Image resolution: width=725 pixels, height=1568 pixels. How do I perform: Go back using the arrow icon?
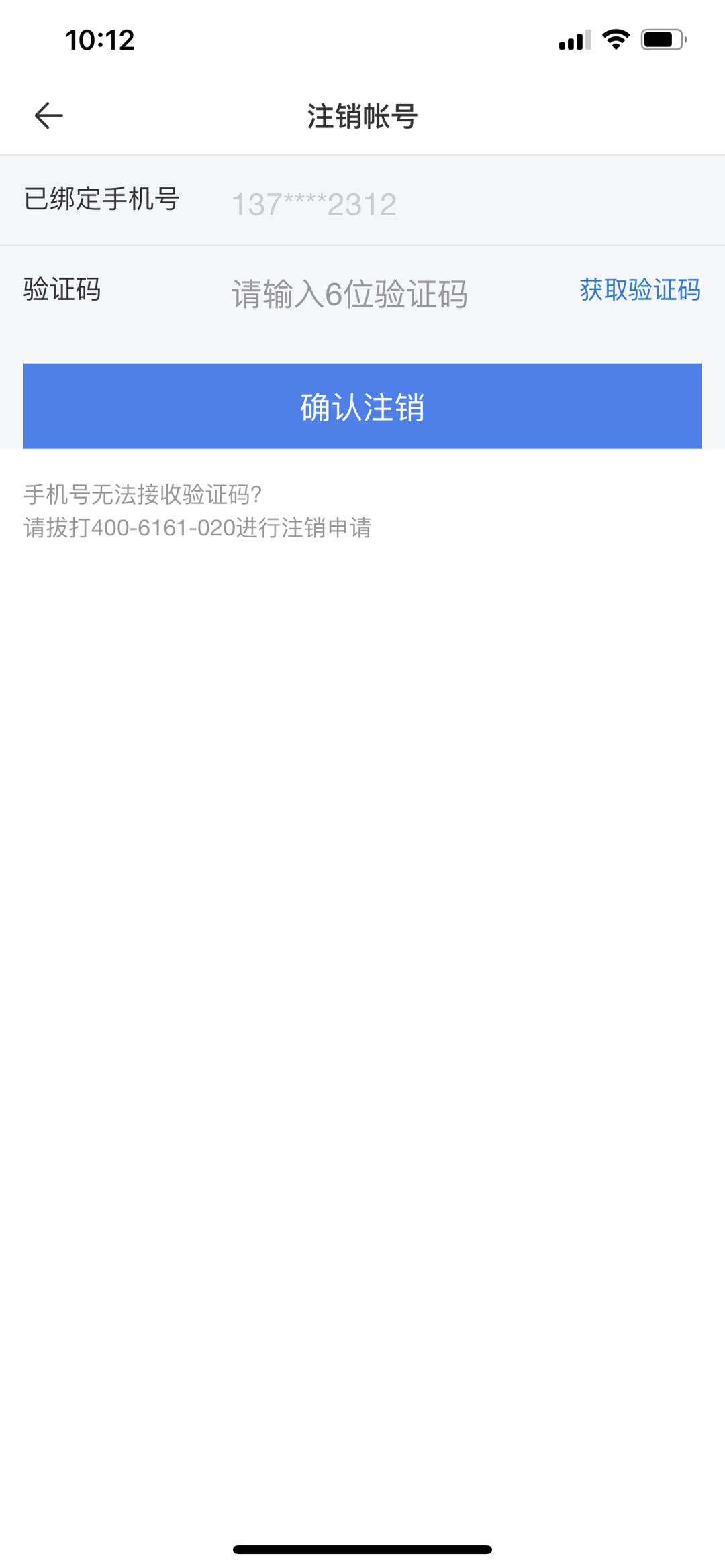pyautogui.click(x=49, y=115)
